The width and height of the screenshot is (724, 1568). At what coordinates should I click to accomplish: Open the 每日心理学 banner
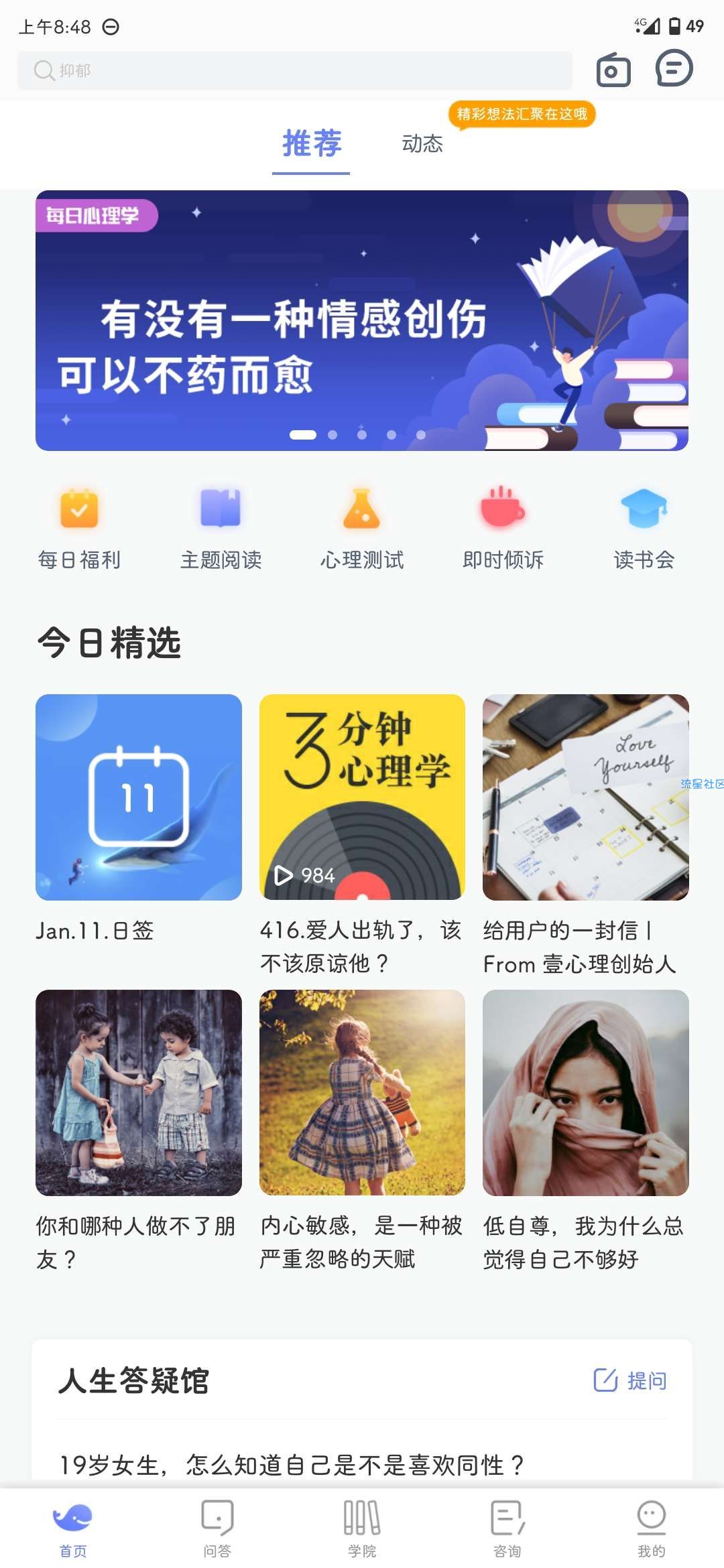(362, 320)
